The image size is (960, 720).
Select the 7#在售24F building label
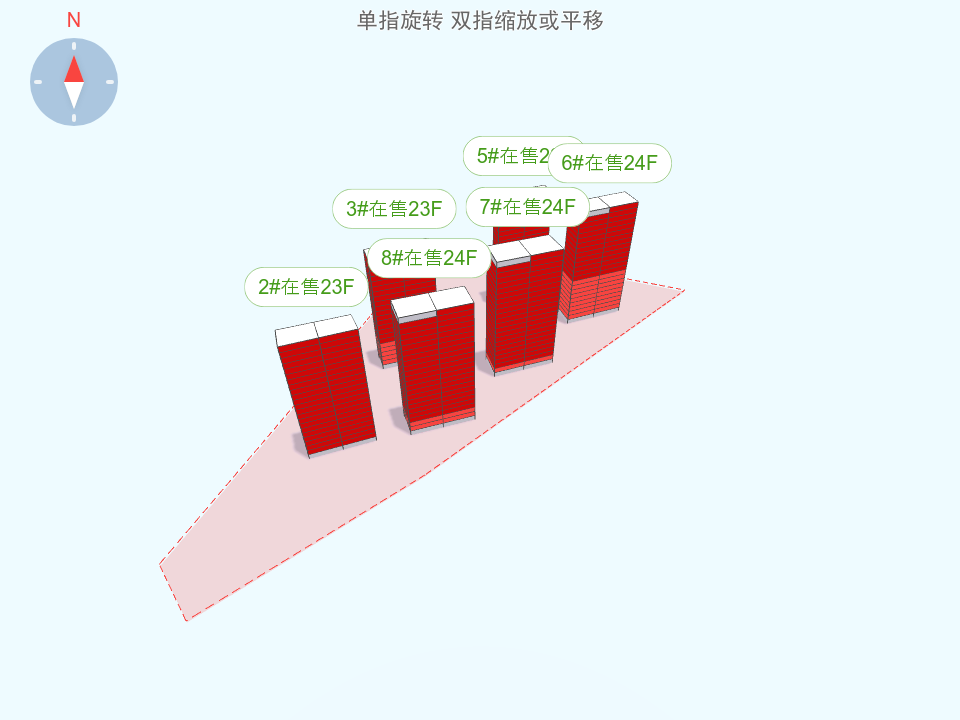click(527, 207)
